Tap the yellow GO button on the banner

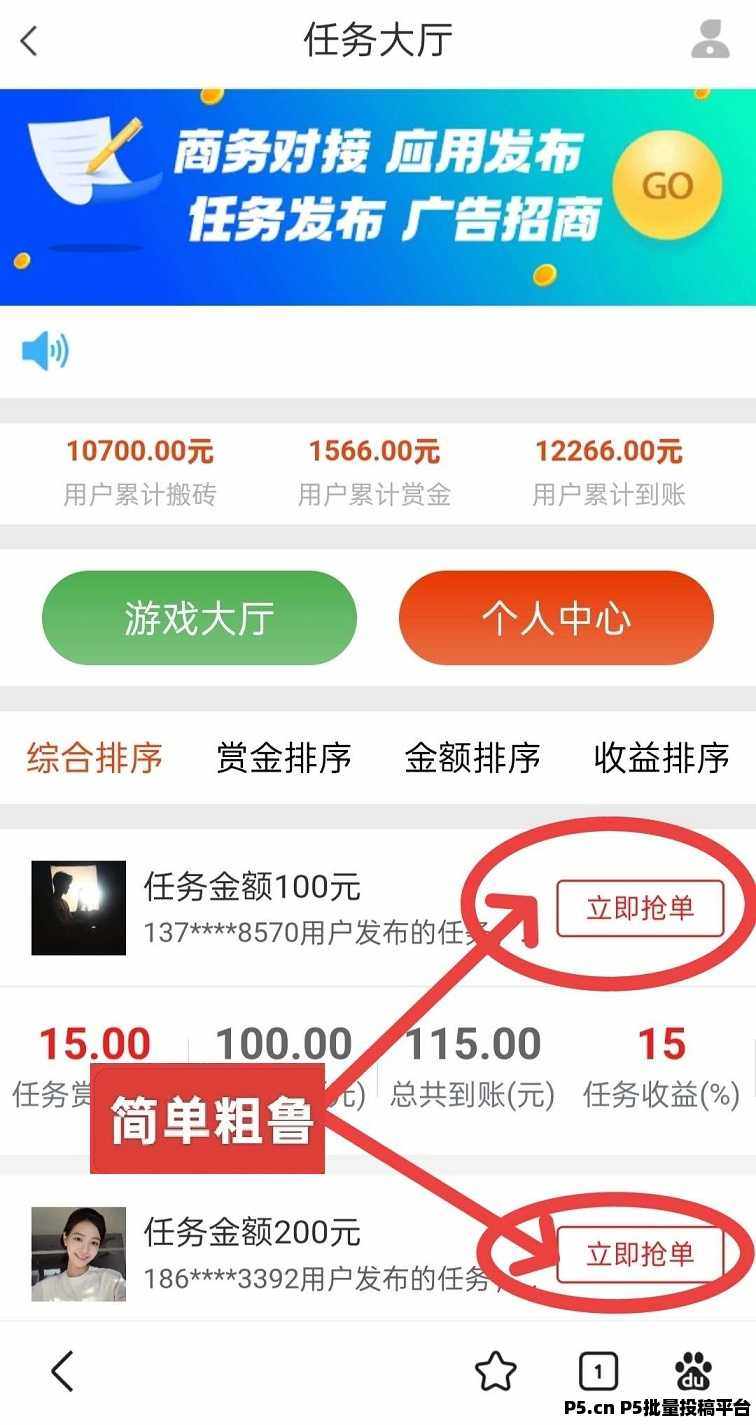[x=668, y=186]
